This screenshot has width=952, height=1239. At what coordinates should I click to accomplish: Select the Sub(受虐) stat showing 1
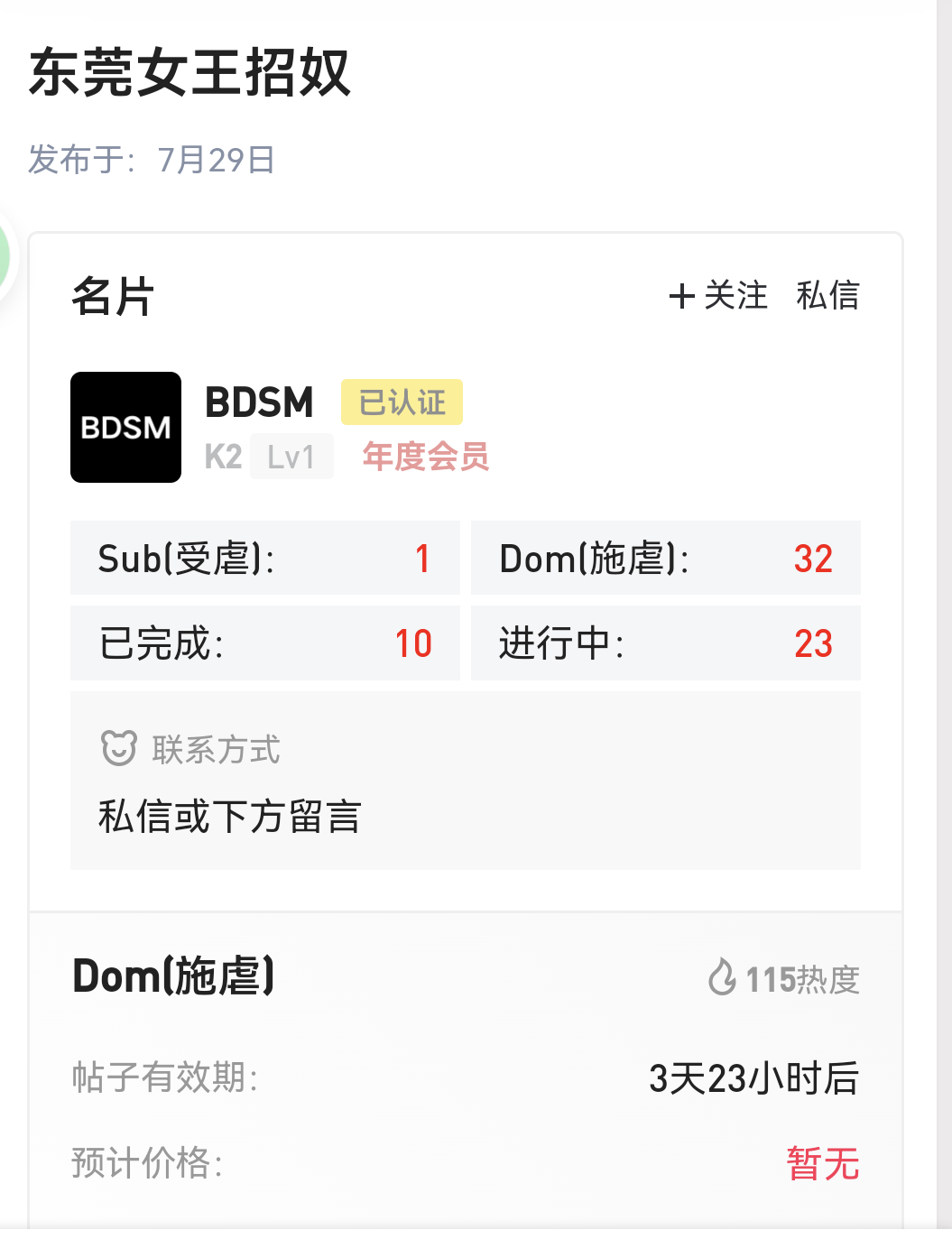pos(264,559)
